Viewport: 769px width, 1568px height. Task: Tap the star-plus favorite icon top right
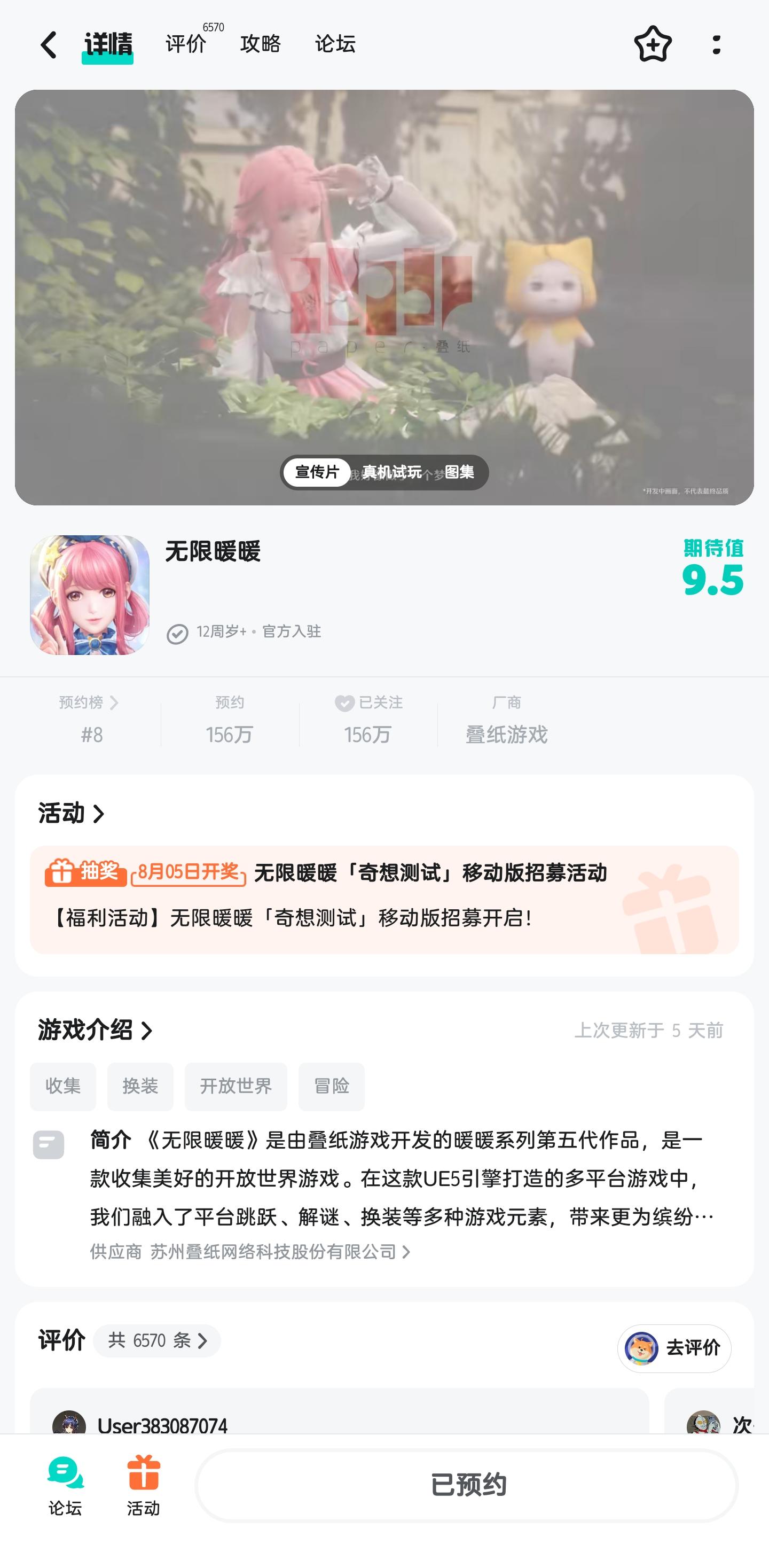click(653, 44)
